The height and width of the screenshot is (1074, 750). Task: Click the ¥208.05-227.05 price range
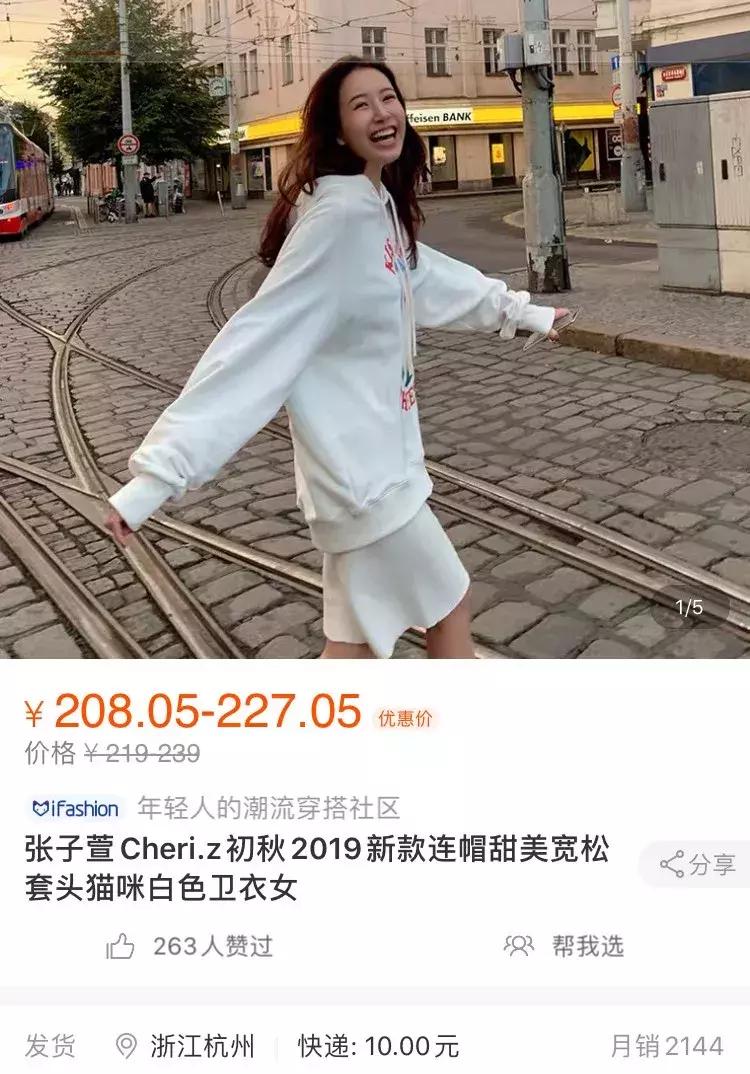click(190, 712)
